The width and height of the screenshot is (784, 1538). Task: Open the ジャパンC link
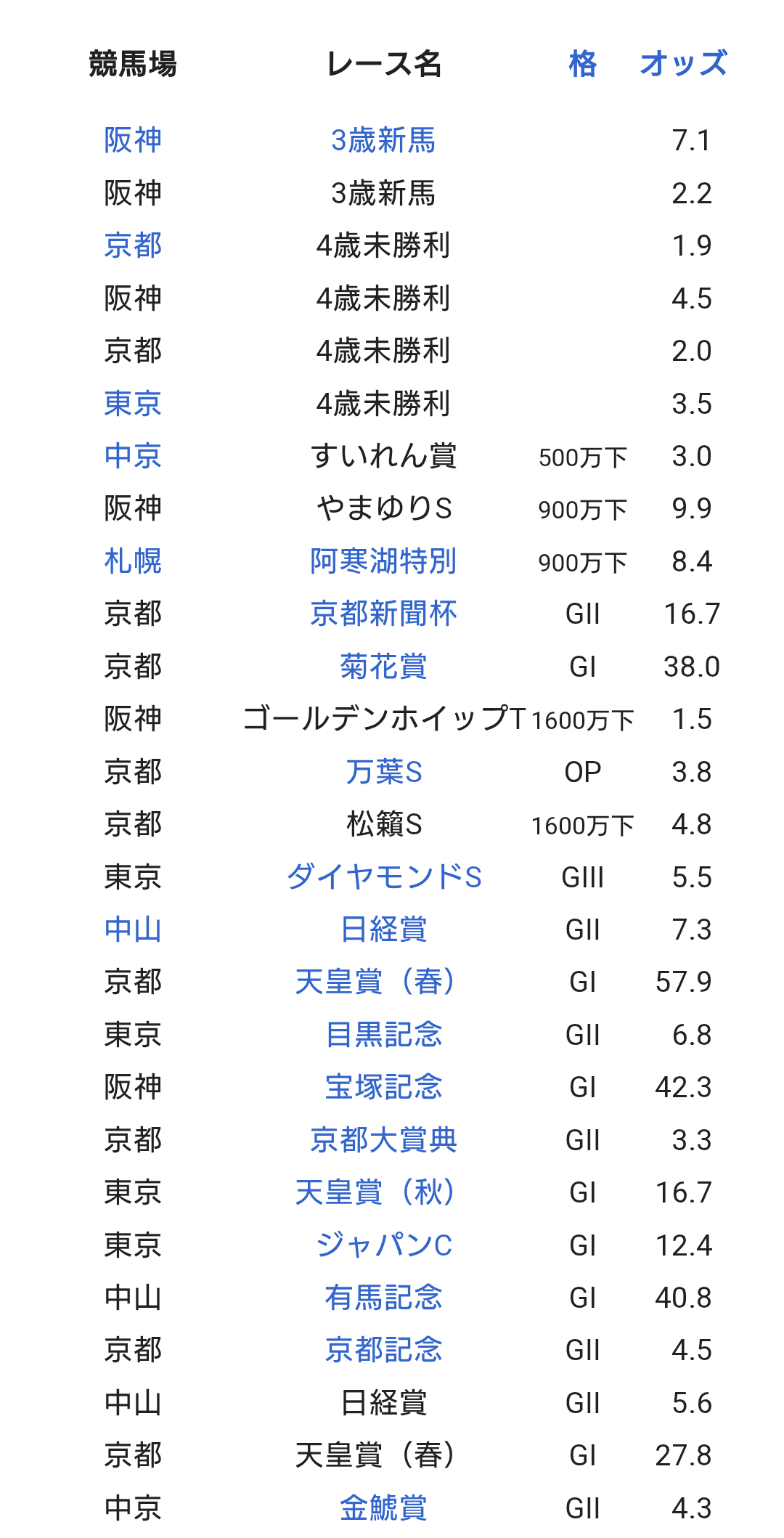click(x=383, y=1245)
